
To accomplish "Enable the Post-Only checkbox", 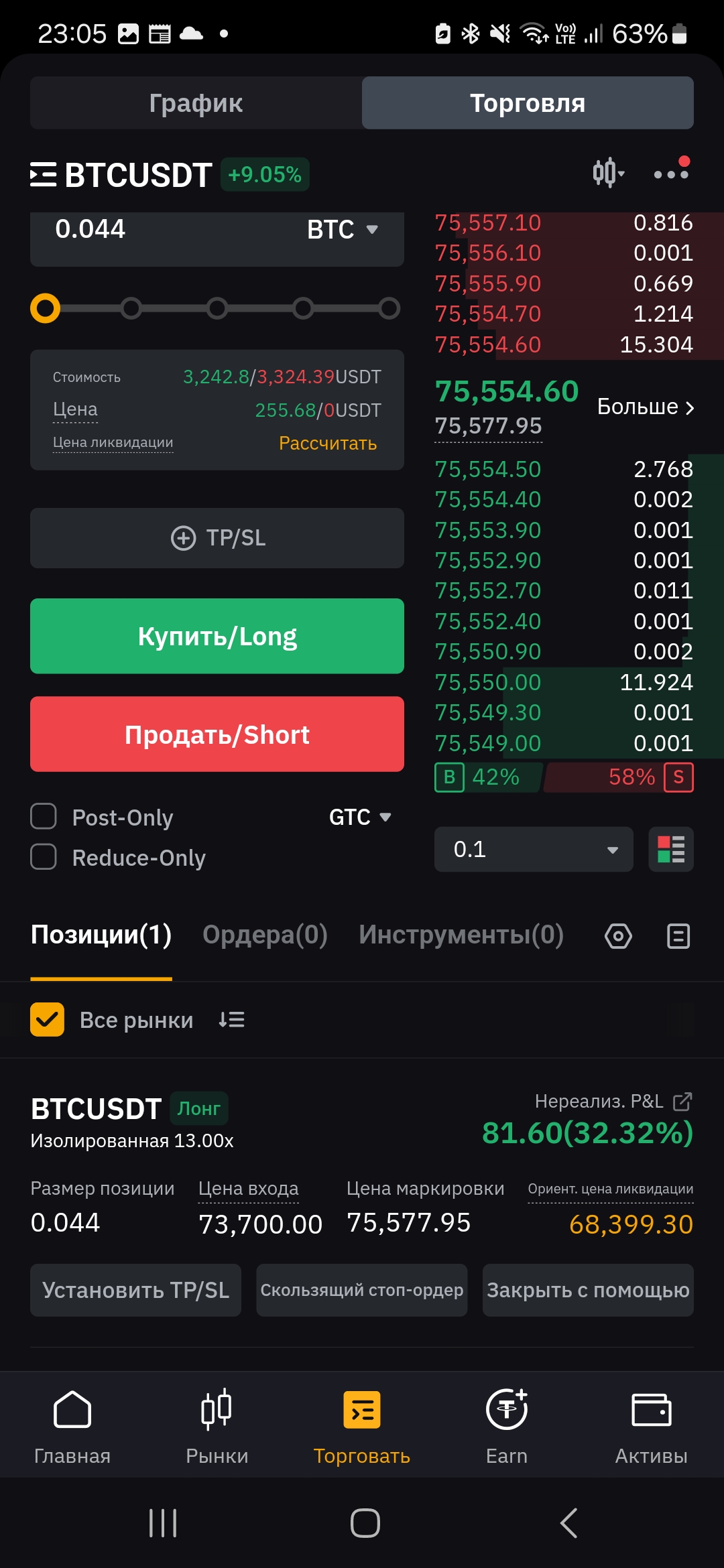I will tap(44, 817).
